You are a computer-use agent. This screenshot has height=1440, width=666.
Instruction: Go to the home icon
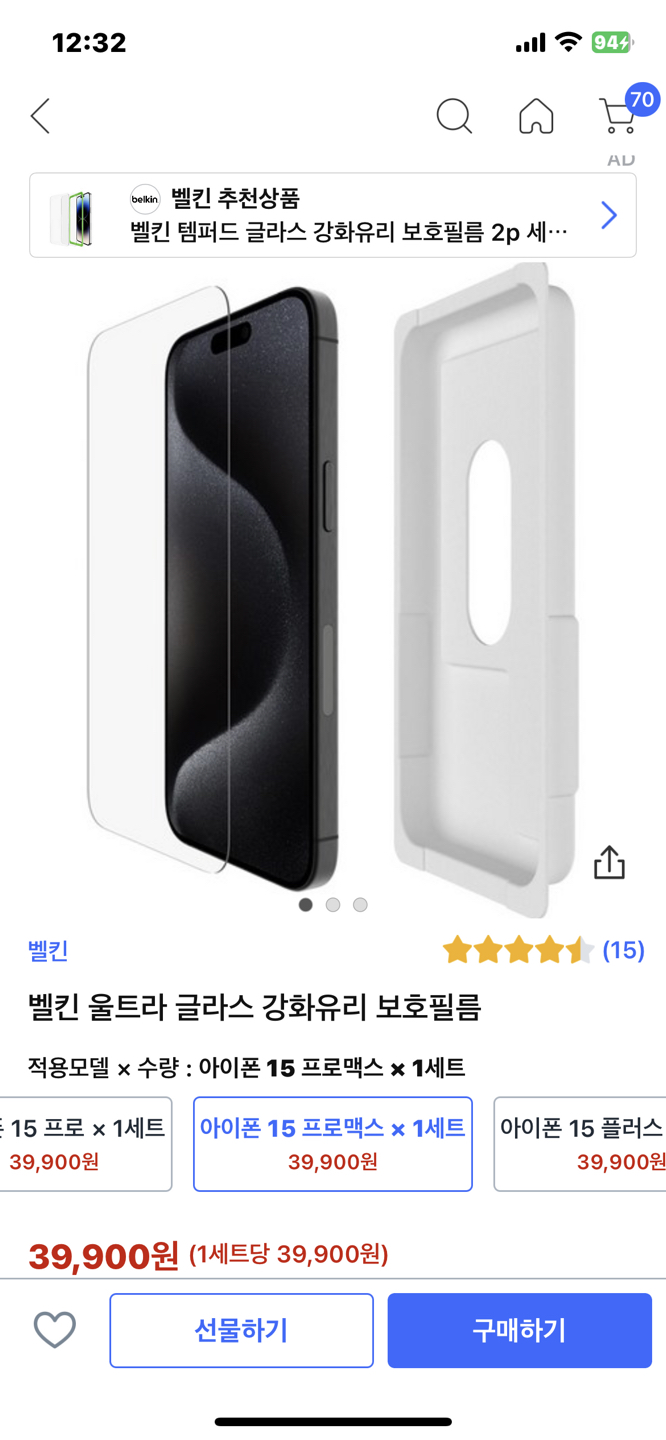[536, 116]
